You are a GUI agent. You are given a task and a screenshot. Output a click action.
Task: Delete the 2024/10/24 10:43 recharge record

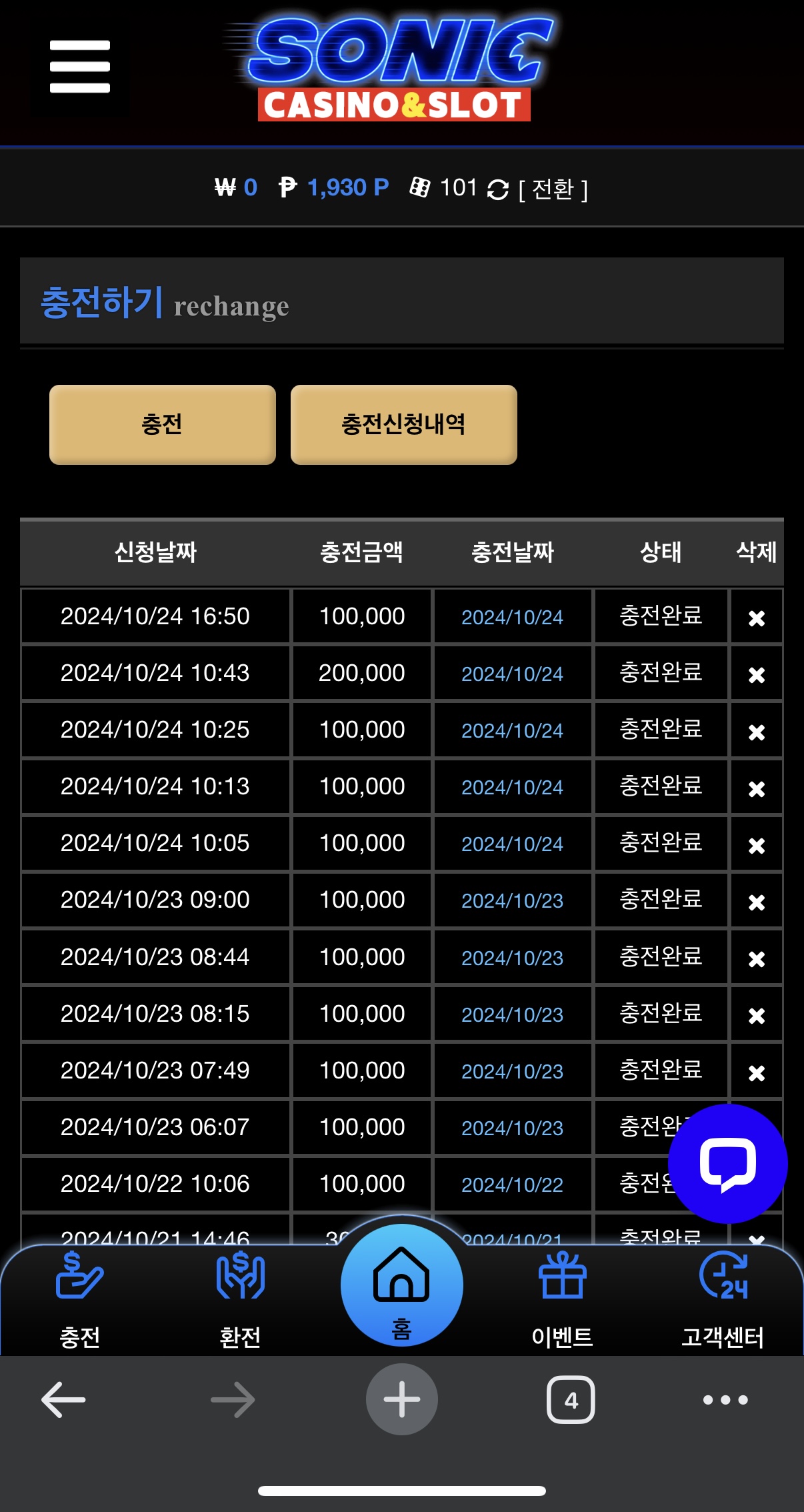(x=757, y=674)
